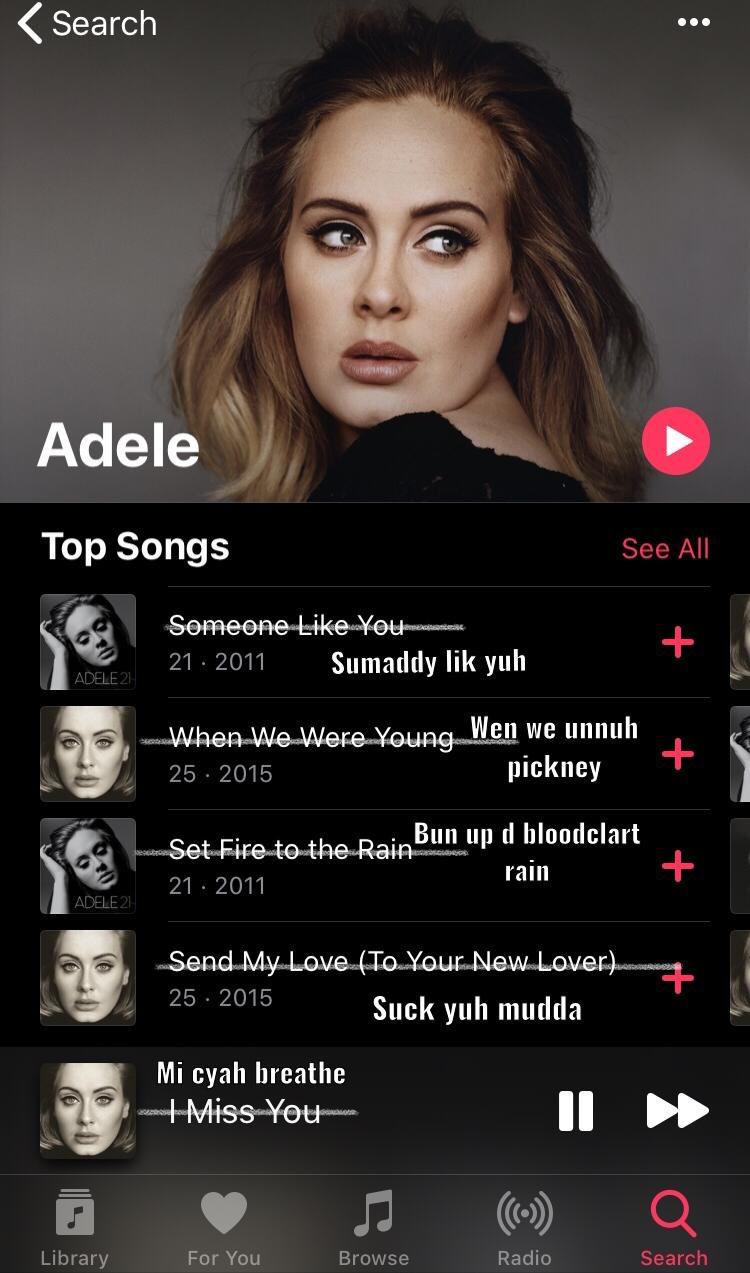
Task: Open the Browse music note icon
Action: pos(373,1211)
